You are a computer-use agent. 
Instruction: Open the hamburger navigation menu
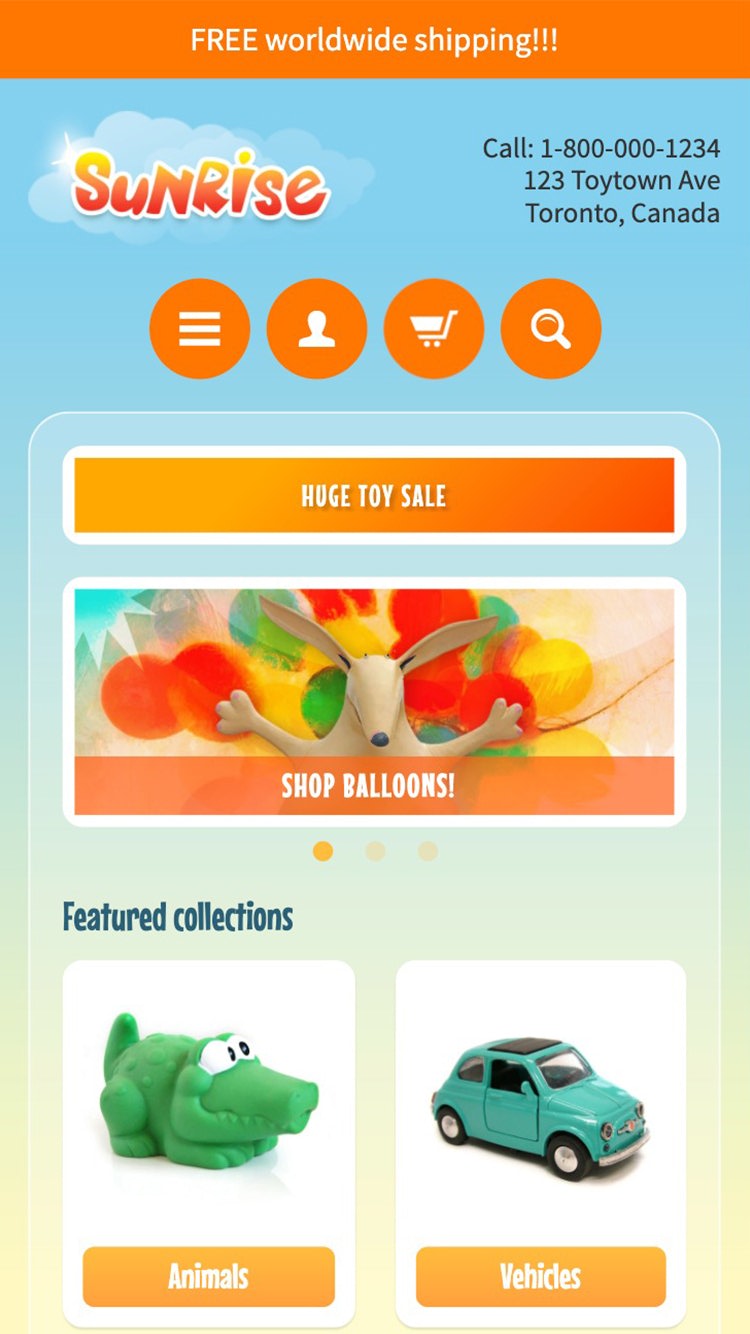199,328
